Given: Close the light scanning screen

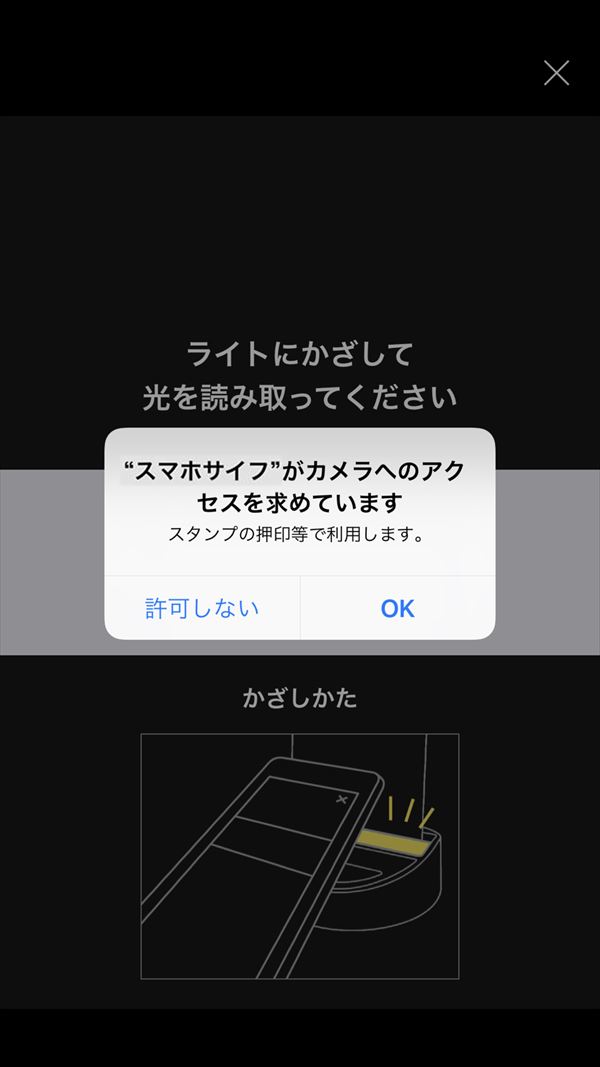Looking at the screenshot, I should (x=555, y=73).
